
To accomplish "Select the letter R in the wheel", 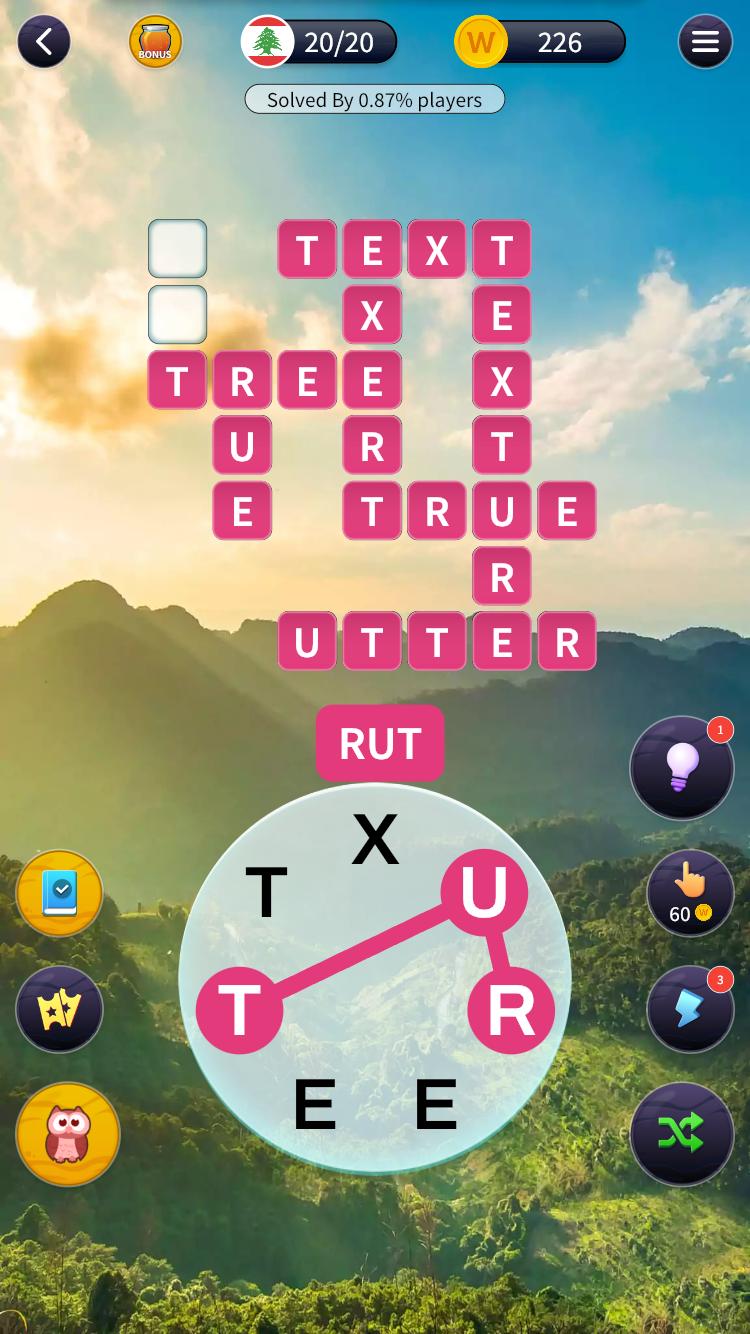I will tap(511, 1011).
